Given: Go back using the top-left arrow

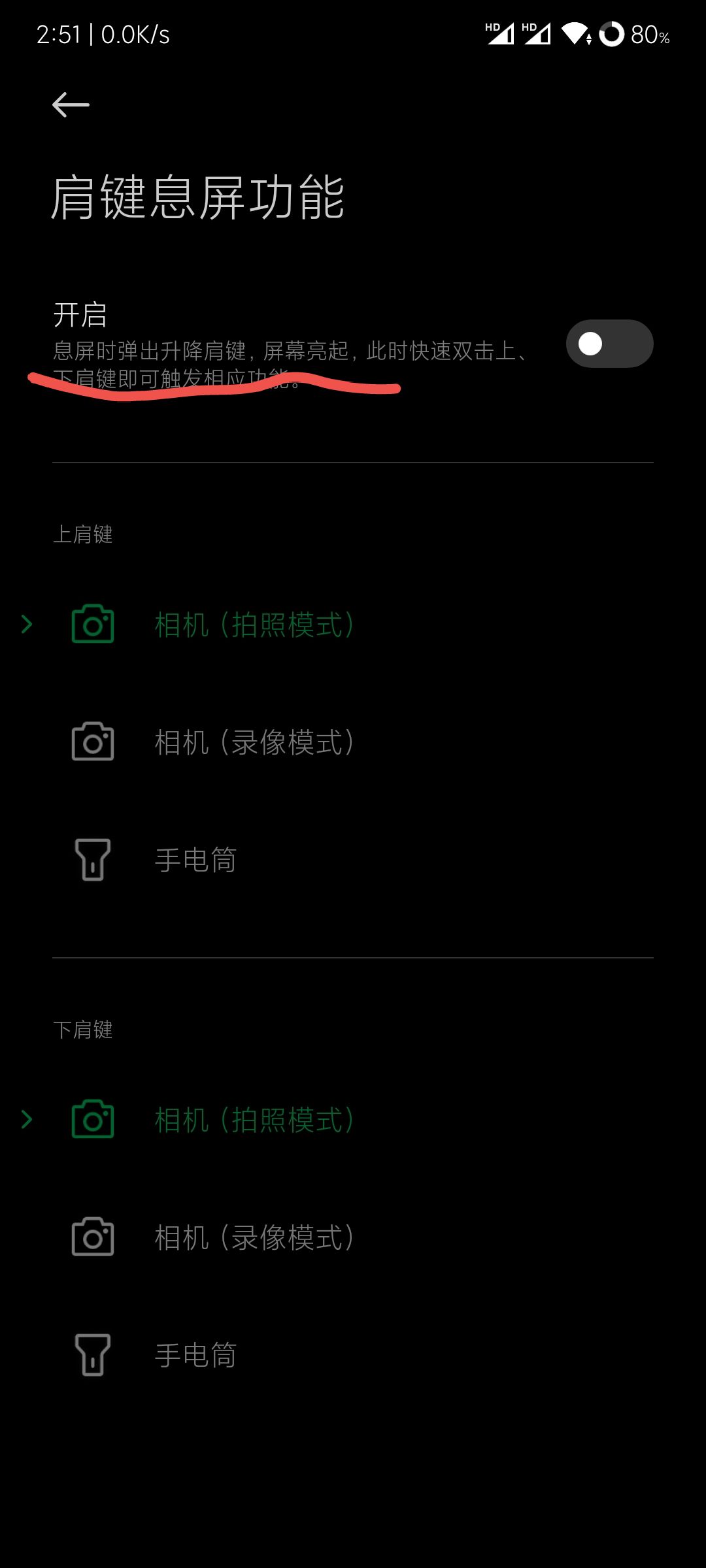Looking at the screenshot, I should click(71, 105).
